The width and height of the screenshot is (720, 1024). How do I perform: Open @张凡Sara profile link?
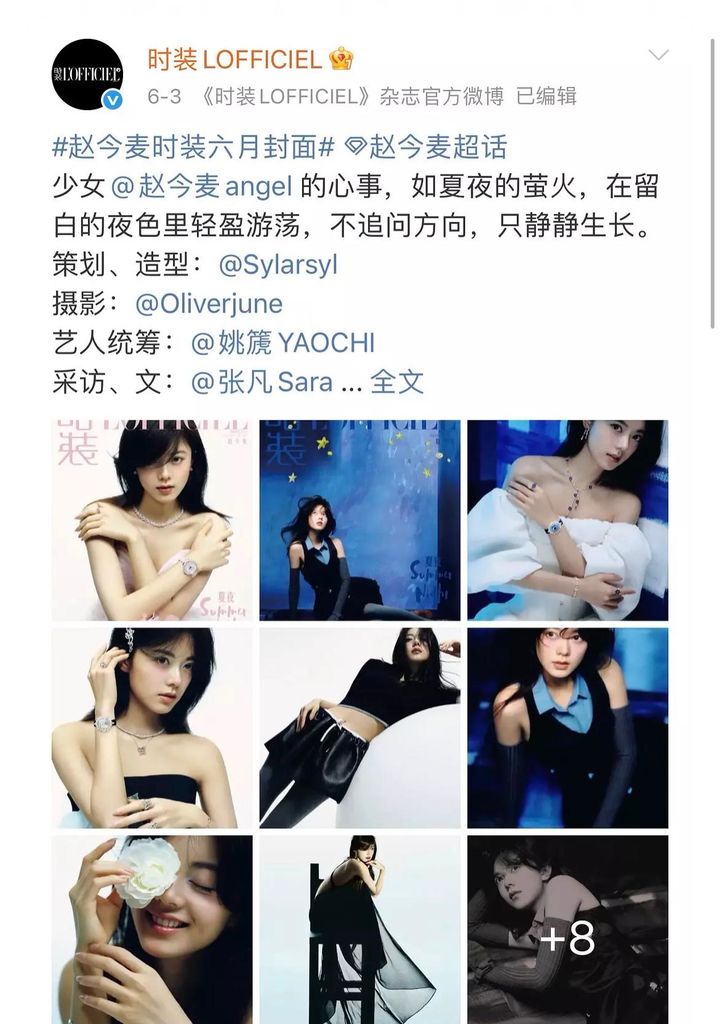(x=262, y=381)
